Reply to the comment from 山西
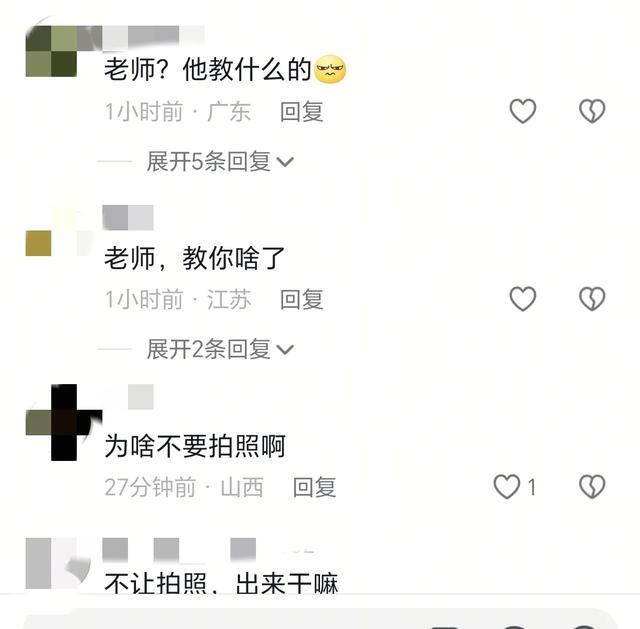 pyautogui.click(x=314, y=487)
